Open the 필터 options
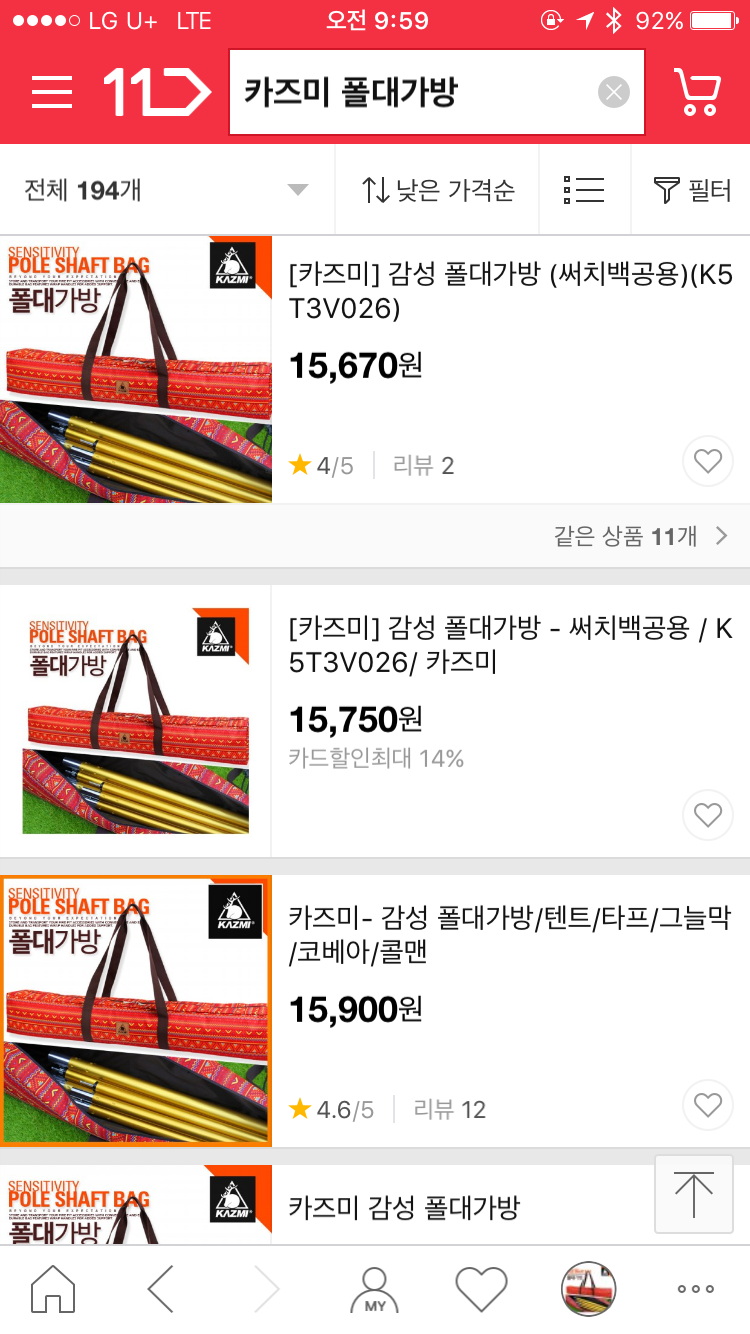Viewport: 750px width, 1334px height. tap(692, 190)
